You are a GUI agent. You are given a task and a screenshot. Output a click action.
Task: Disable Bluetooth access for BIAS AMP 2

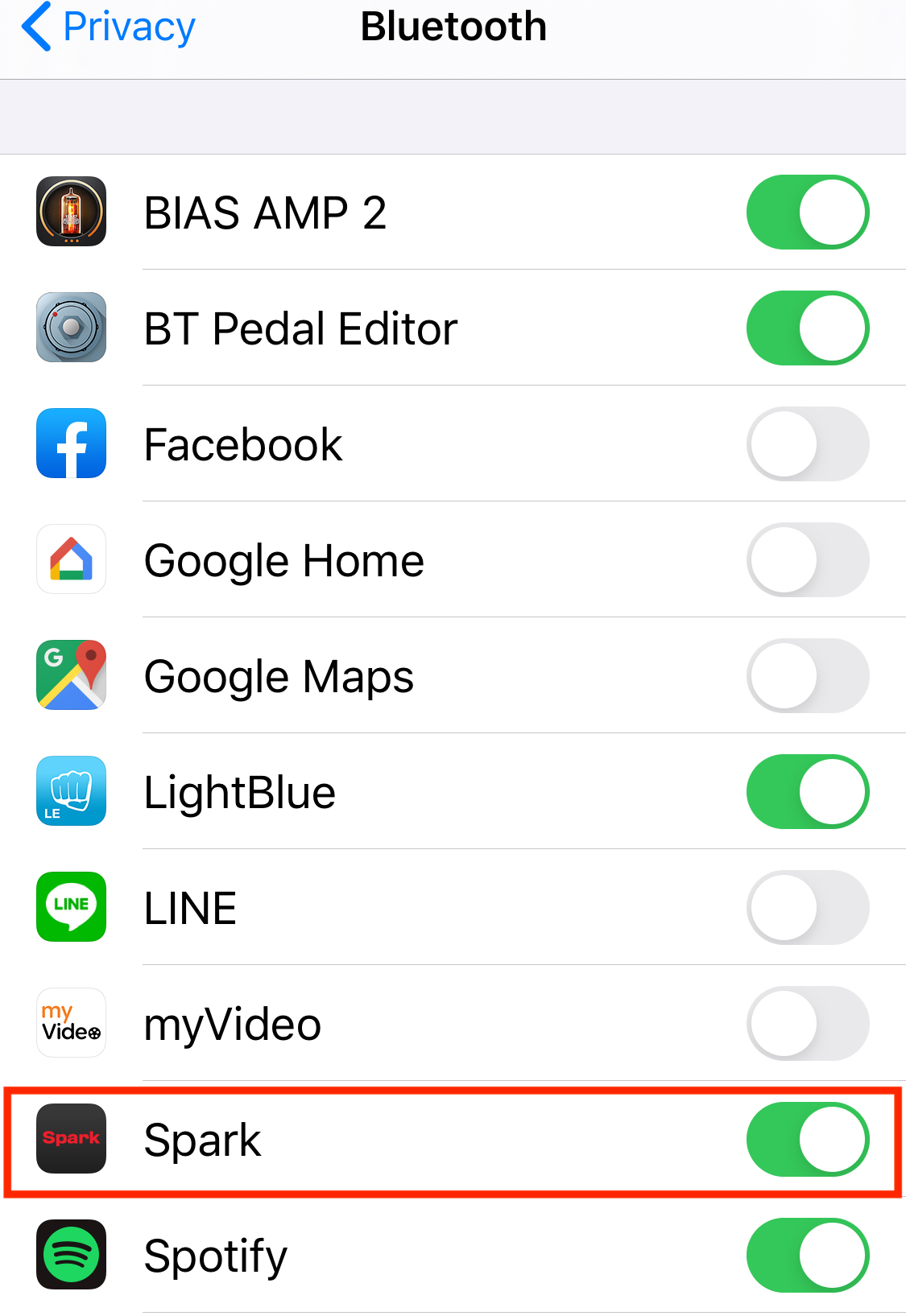pyautogui.click(x=807, y=212)
